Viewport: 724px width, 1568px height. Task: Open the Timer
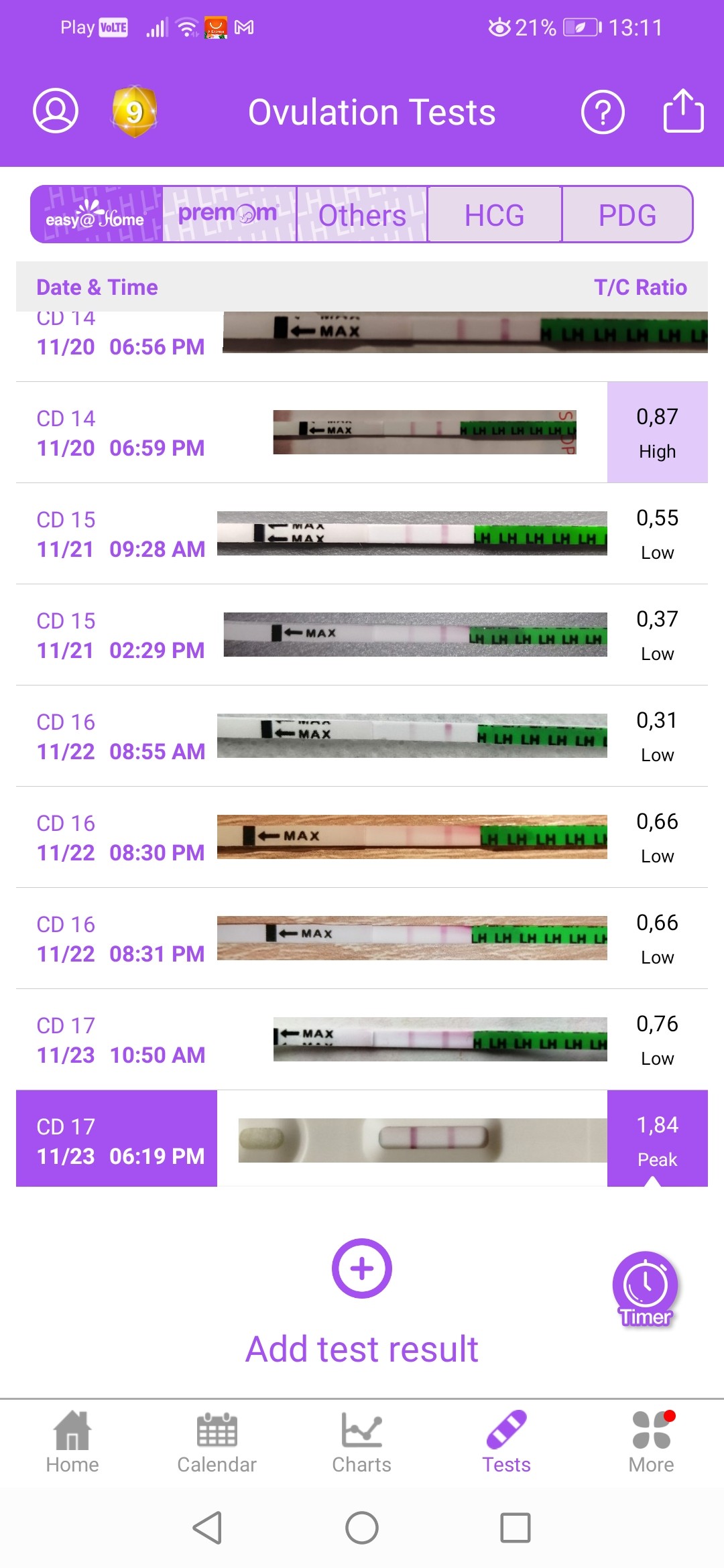tap(646, 1289)
